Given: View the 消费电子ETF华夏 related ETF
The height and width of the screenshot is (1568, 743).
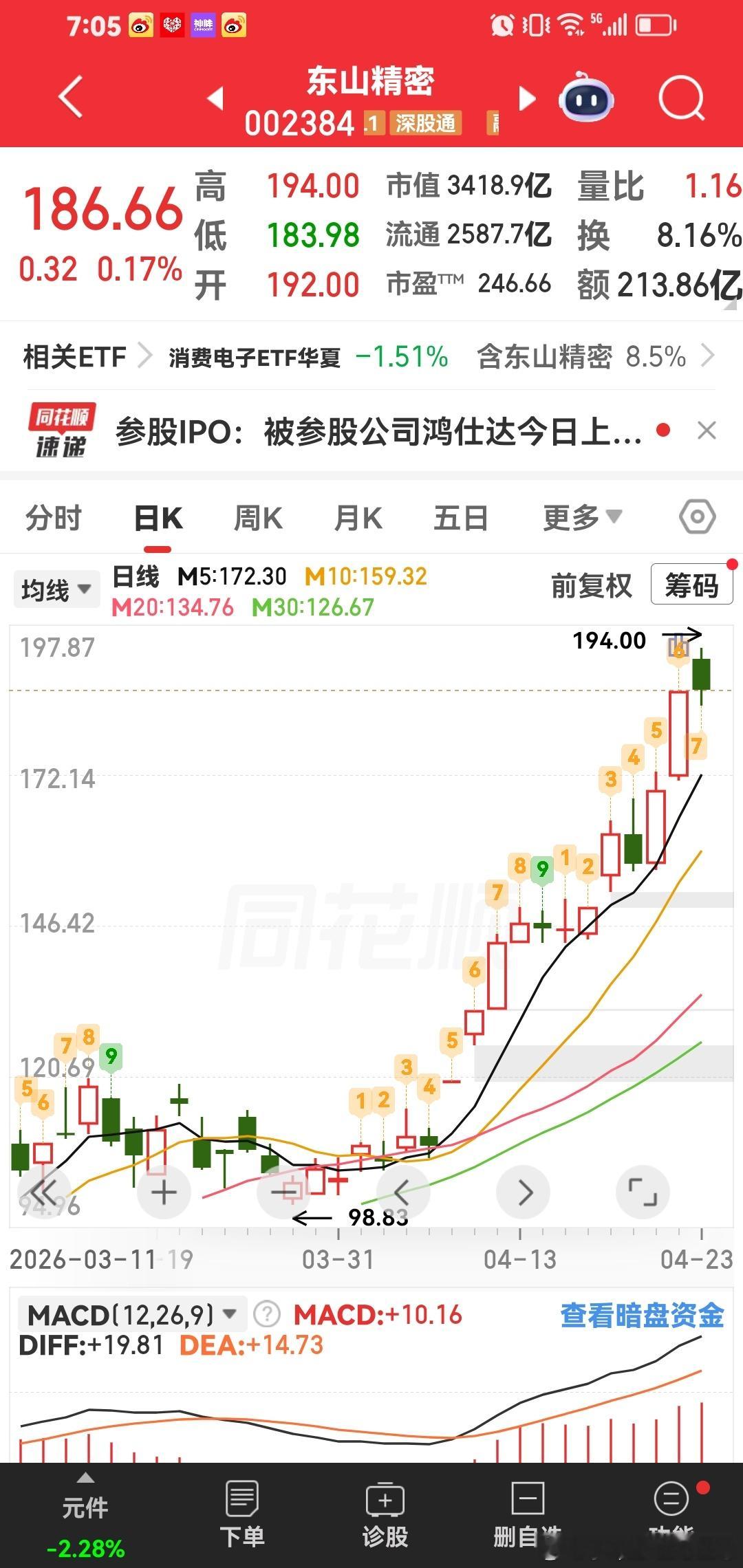Looking at the screenshot, I should click(255, 357).
